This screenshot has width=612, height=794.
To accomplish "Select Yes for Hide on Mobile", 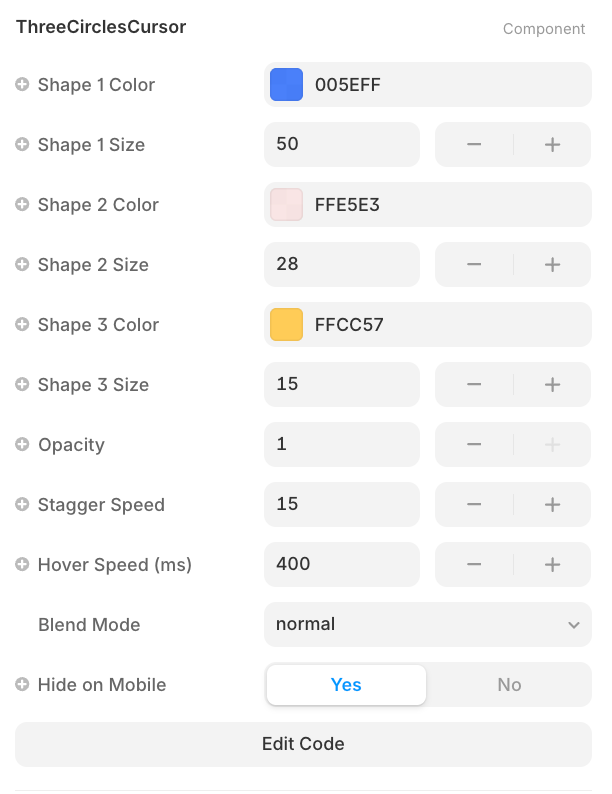I will tap(346, 685).
